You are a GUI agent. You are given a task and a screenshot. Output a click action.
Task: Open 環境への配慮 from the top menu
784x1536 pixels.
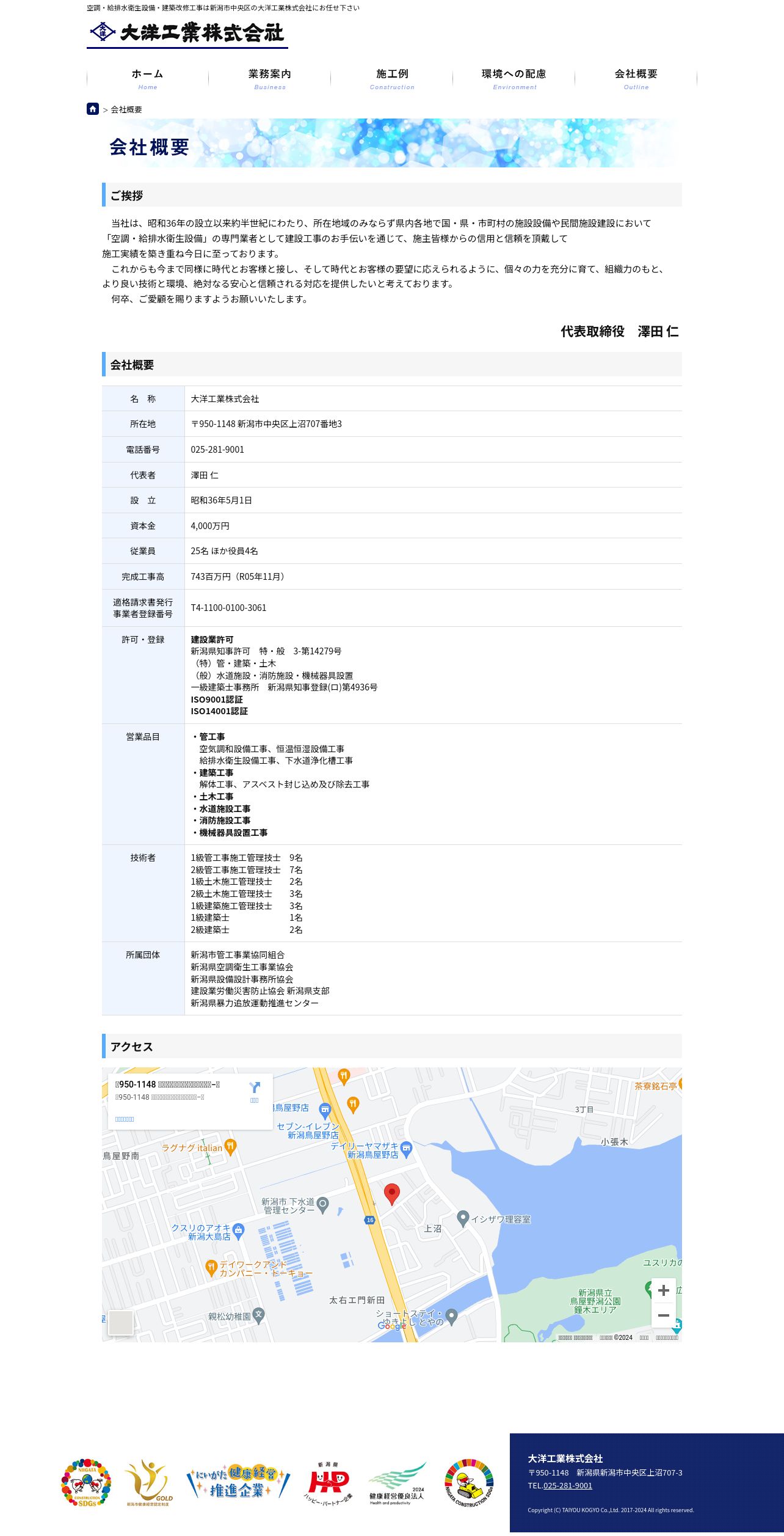tap(514, 79)
